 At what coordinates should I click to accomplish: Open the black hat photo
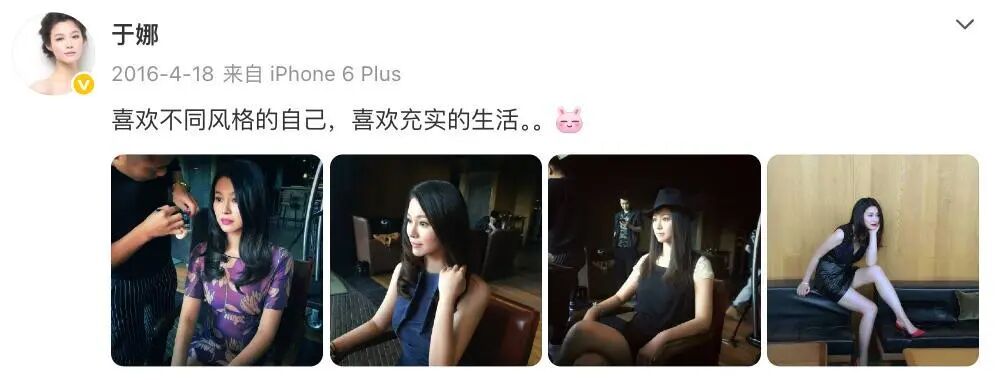pyautogui.click(x=654, y=260)
